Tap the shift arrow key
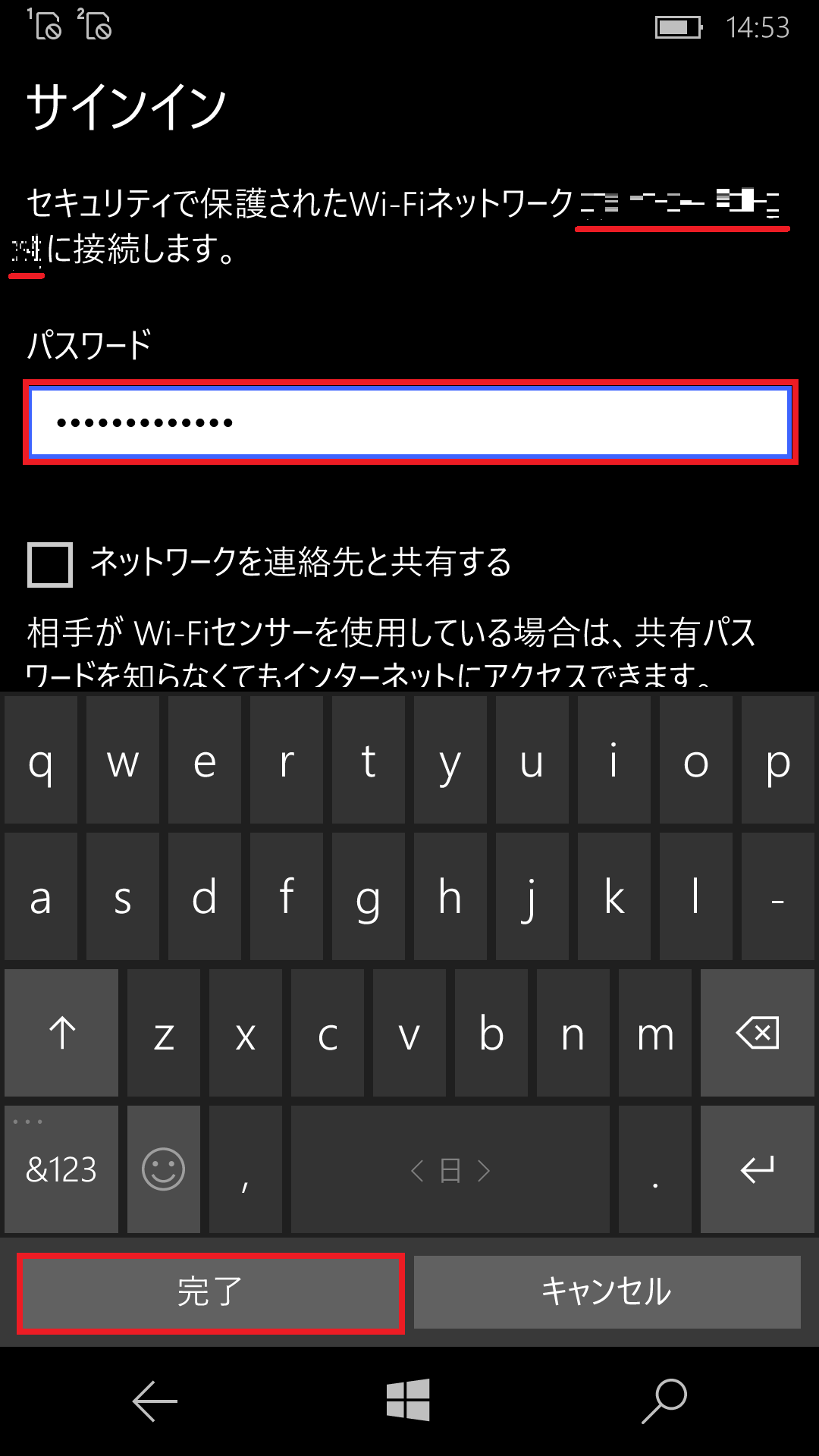 click(61, 1033)
